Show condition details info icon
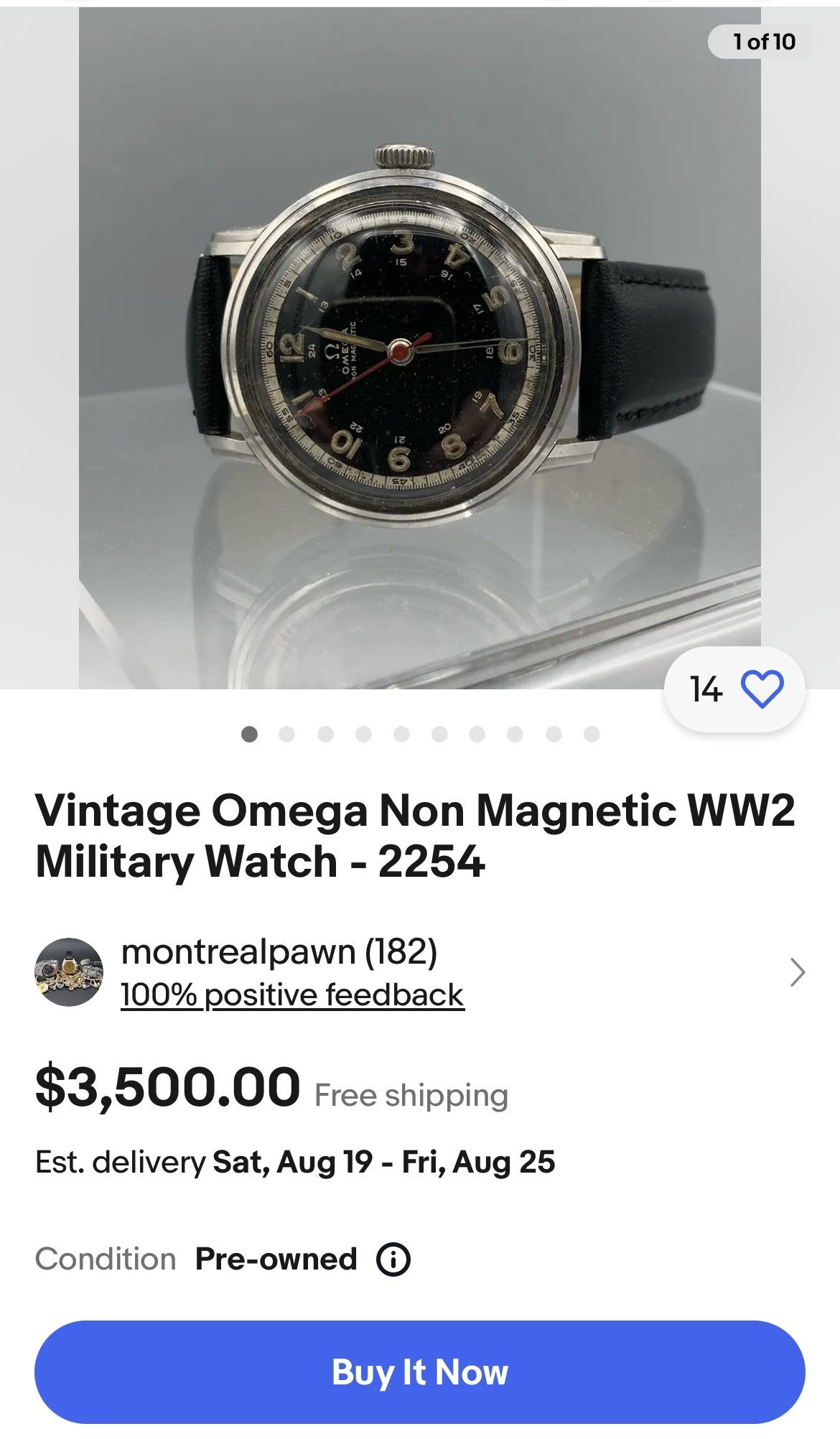This screenshot has height=1439, width=840. coord(393,1259)
